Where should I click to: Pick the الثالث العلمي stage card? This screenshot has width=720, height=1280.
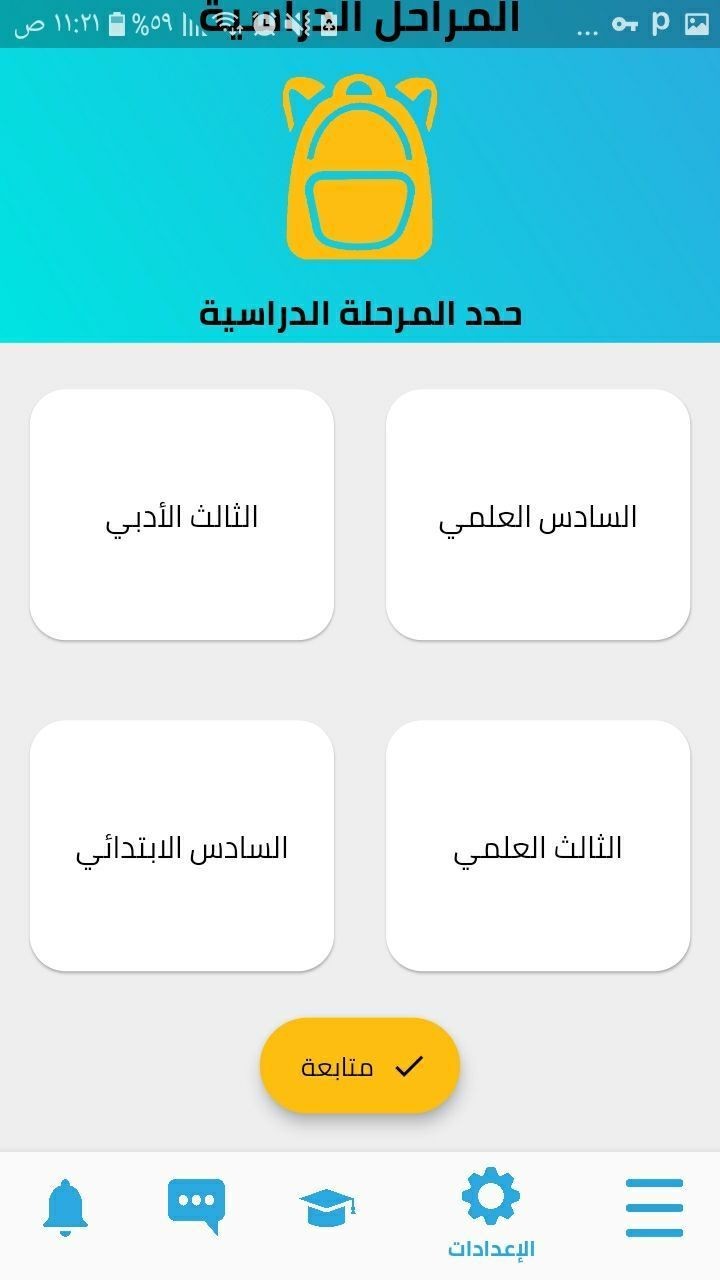coord(538,846)
